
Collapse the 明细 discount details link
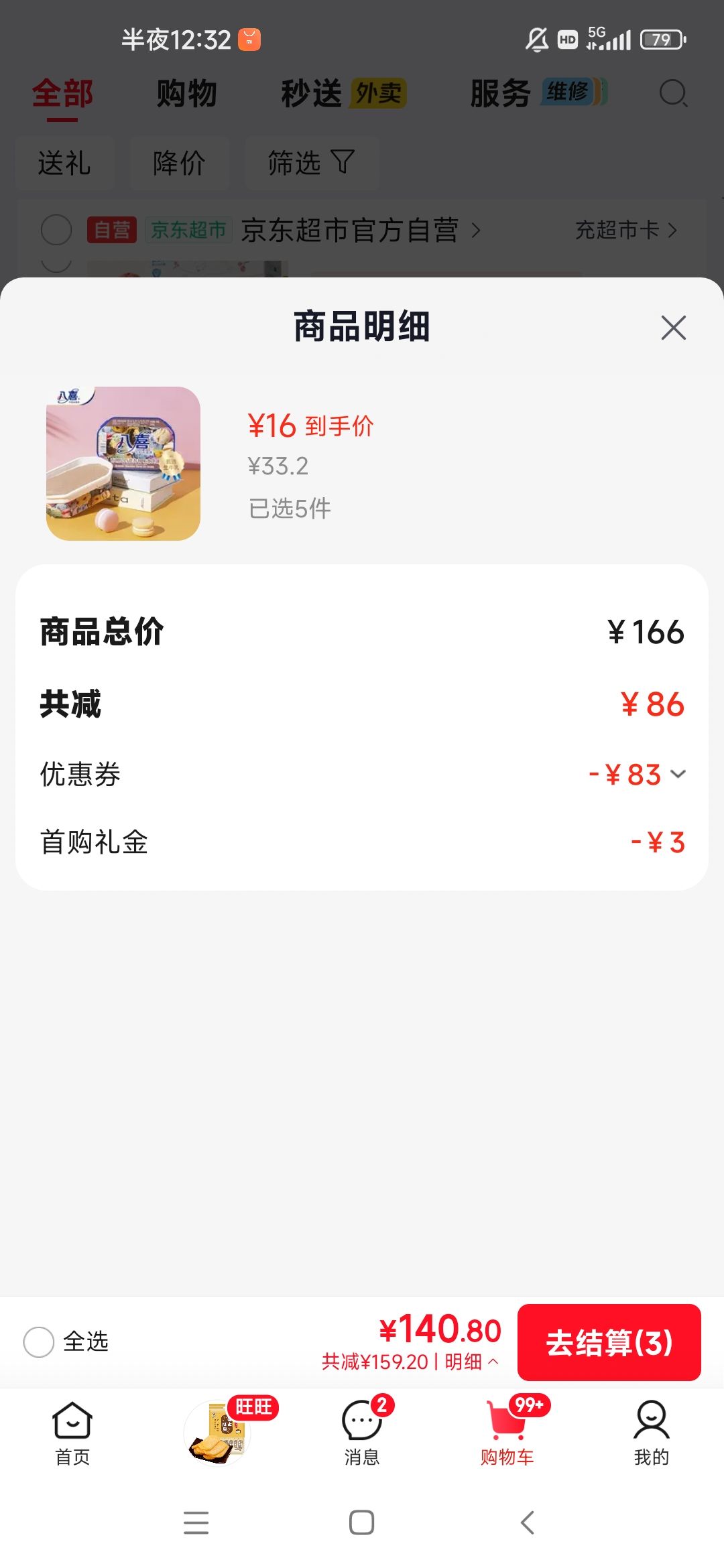point(471,1362)
